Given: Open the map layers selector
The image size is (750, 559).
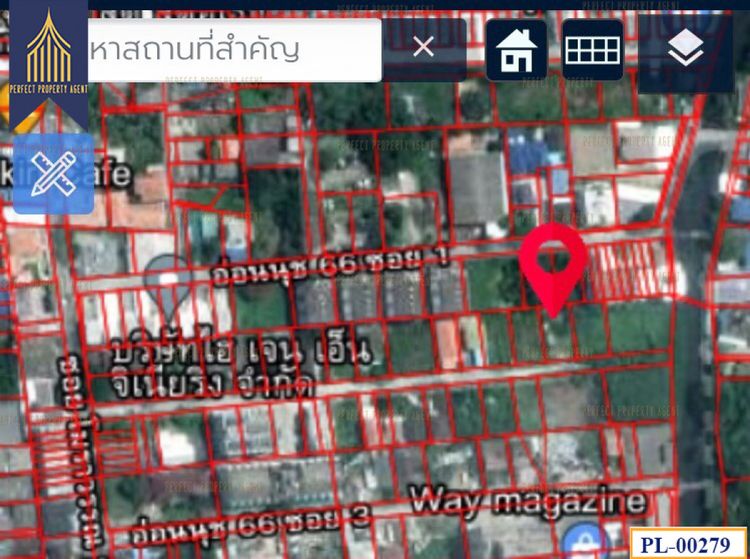Looking at the screenshot, I should [685, 50].
